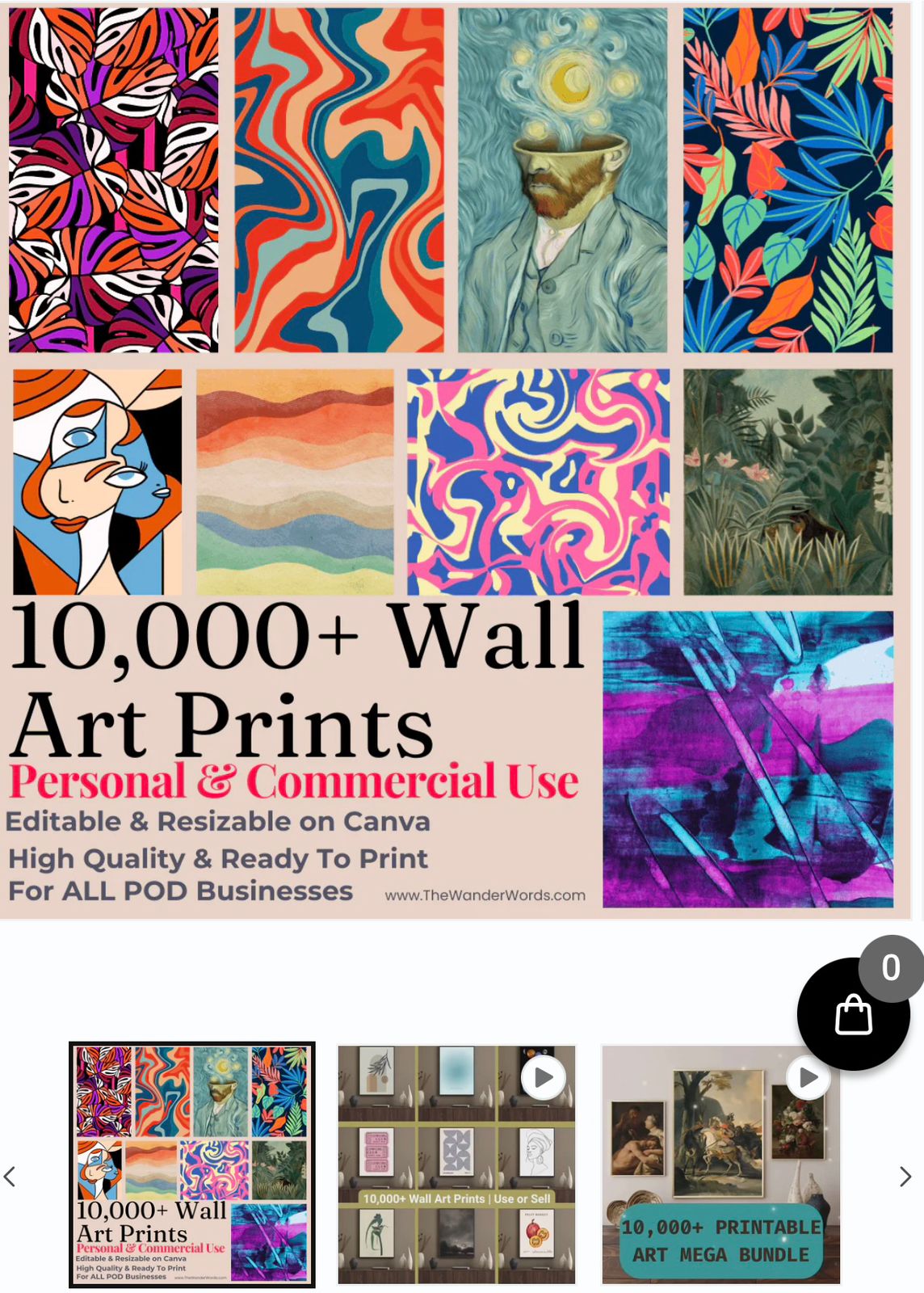This screenshot has width=924, height=1293.
Task: Select the shopping bag icon in the corner
Action: coord(852,1015)
